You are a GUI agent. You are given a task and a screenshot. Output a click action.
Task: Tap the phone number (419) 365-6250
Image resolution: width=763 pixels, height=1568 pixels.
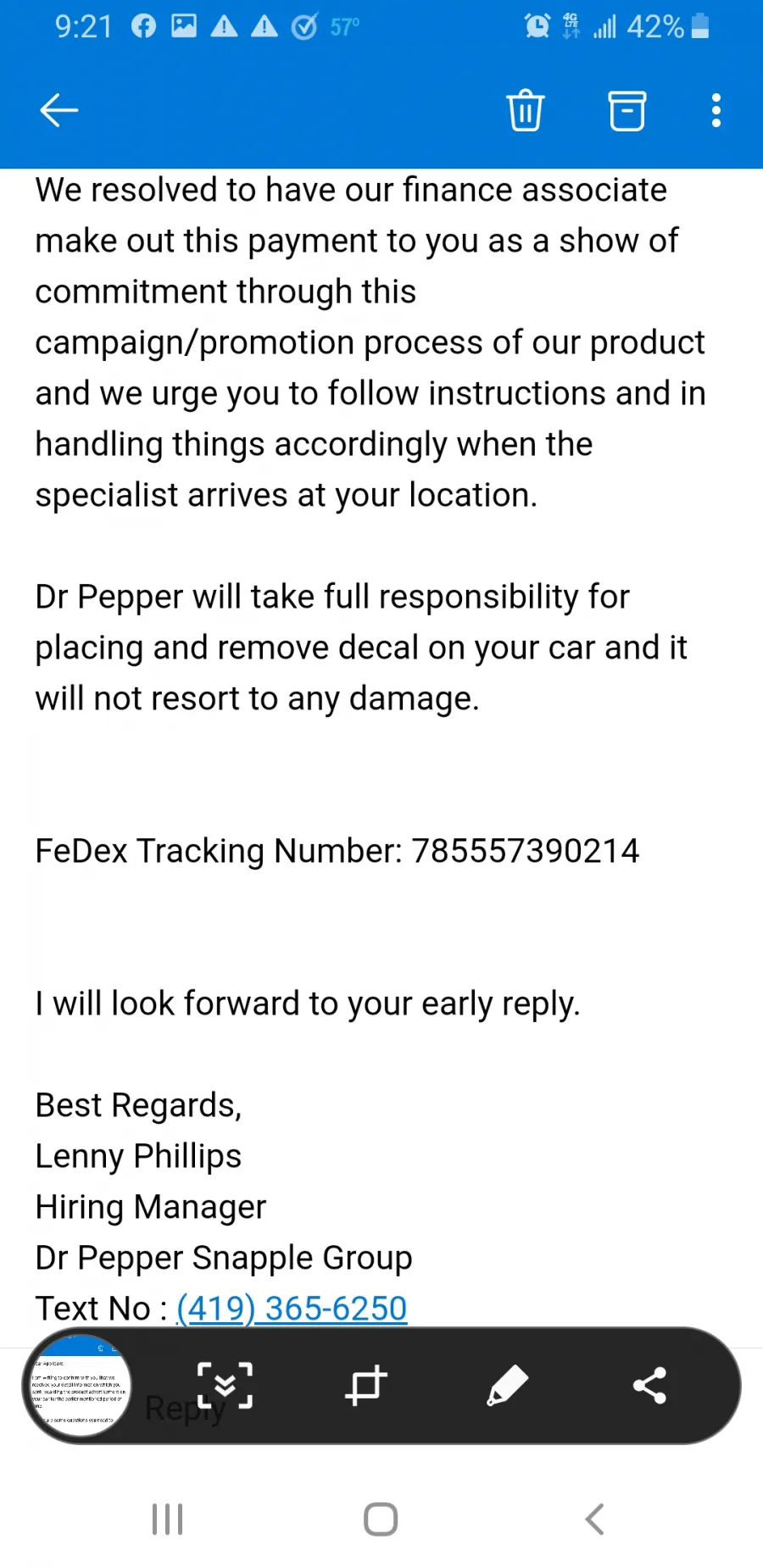pyautogui.click(x=292, y=1309)
